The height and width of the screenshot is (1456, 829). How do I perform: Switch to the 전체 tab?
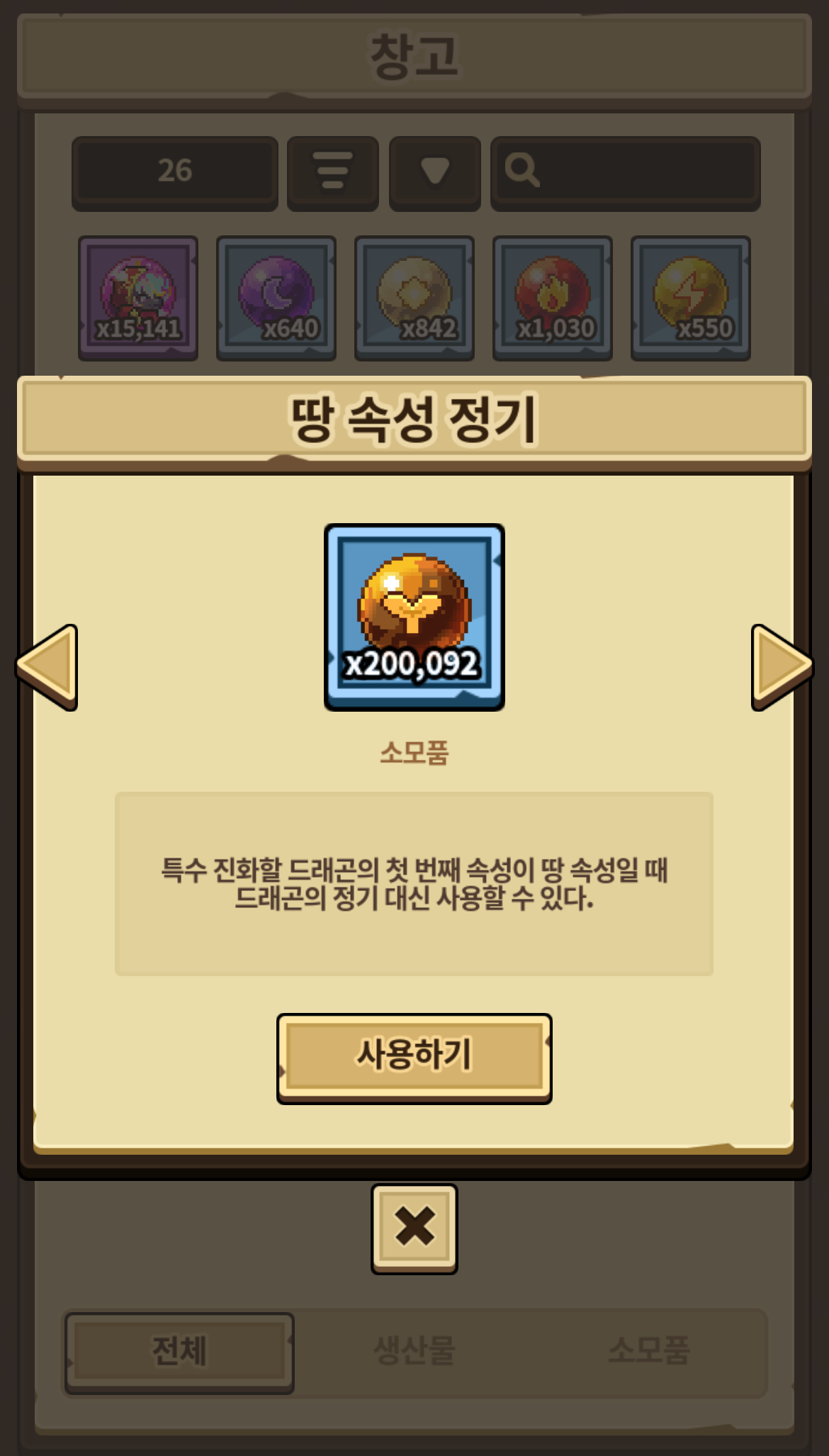pos(179,1352)
